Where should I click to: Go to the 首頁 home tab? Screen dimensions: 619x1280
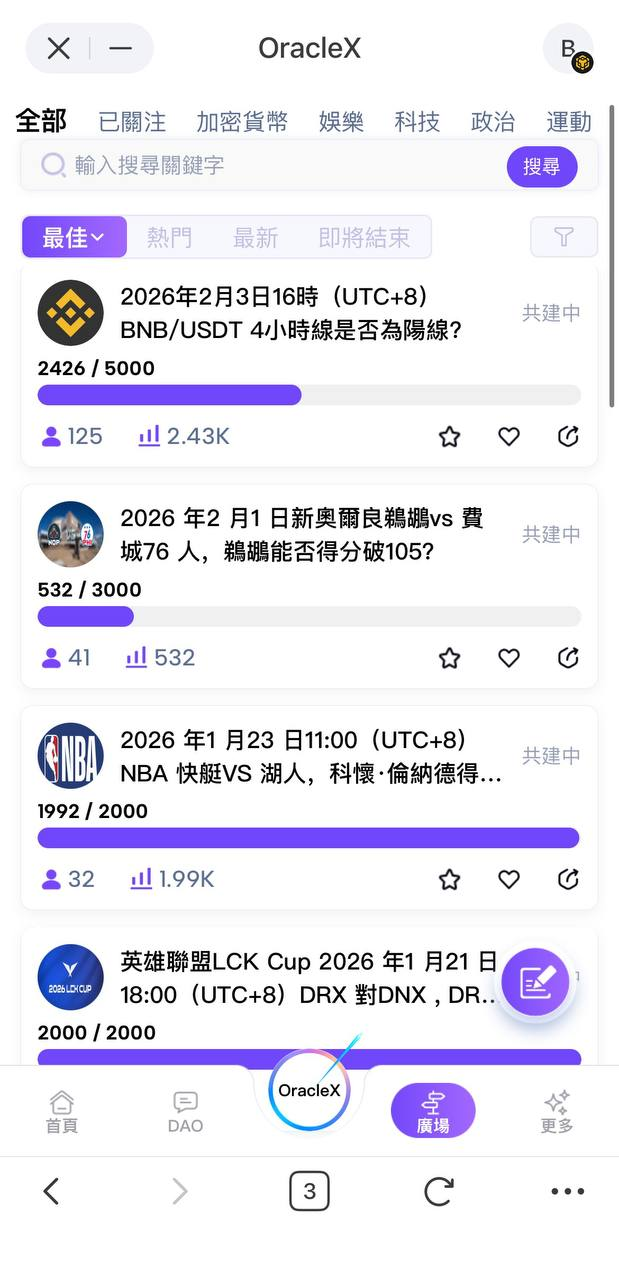pos(62,1111)
